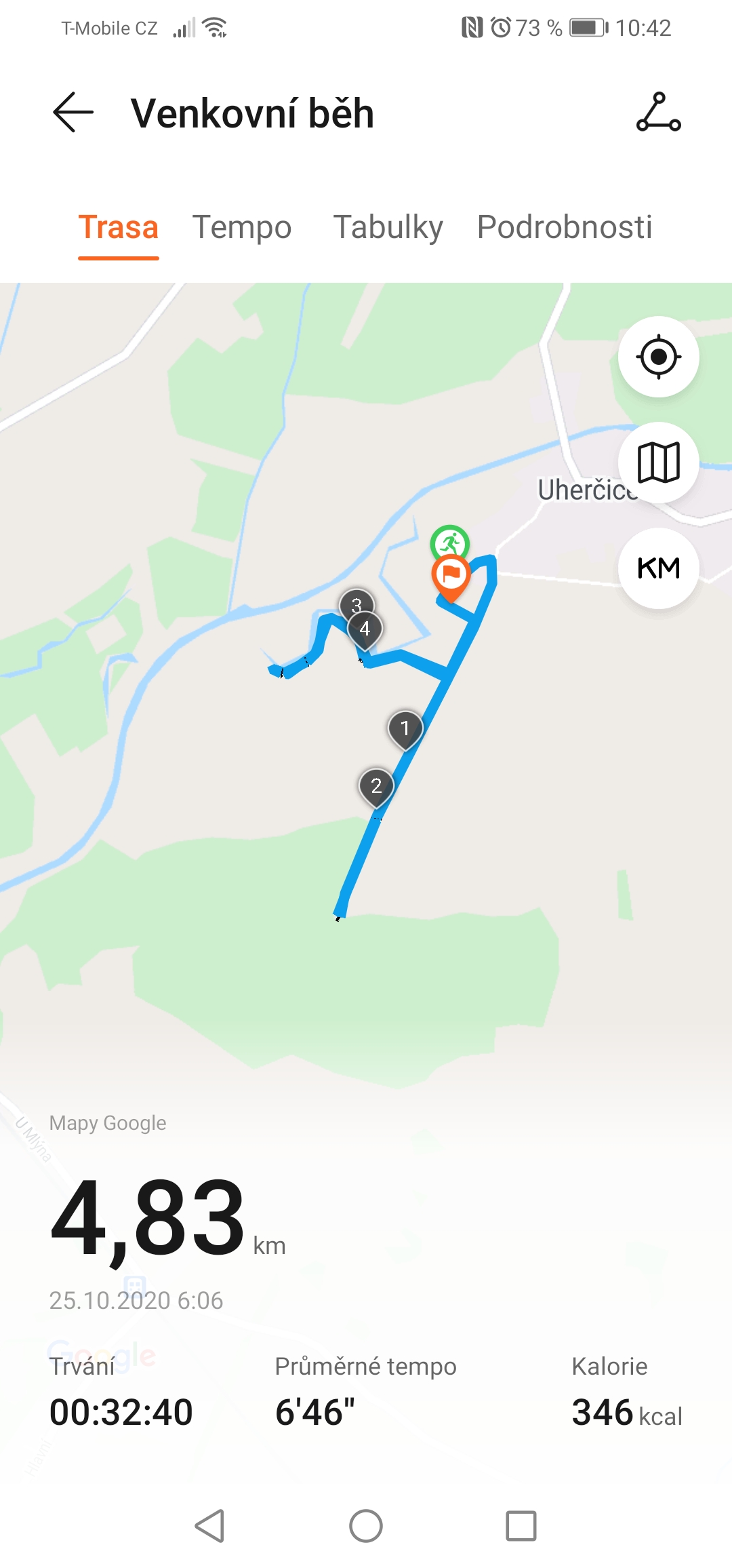The width and height of the screenshot is (732, 1568).
Task: Open the Tabulky tab
Action: [388, 227]
